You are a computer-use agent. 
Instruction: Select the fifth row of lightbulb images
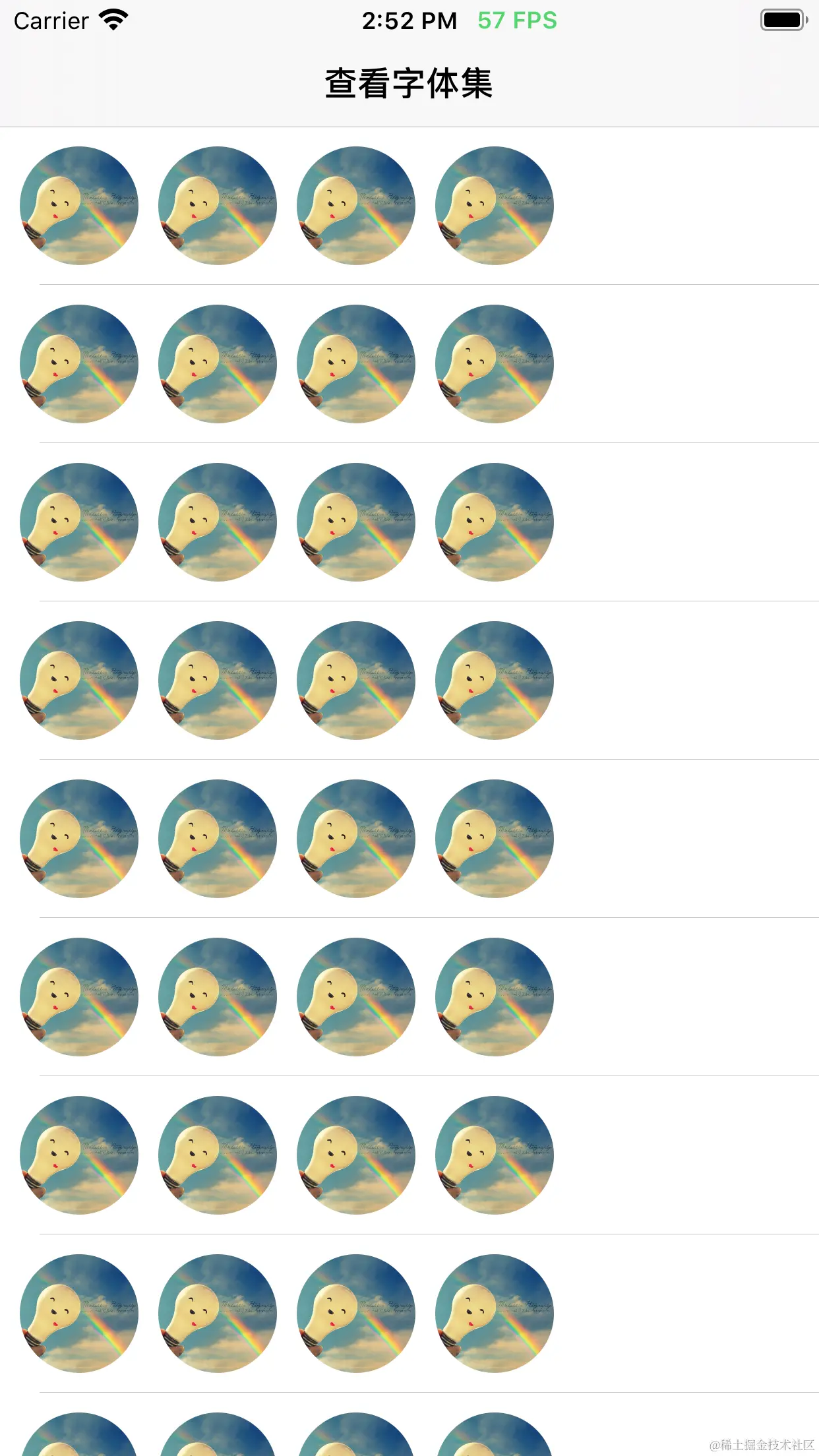pos(409,839)
